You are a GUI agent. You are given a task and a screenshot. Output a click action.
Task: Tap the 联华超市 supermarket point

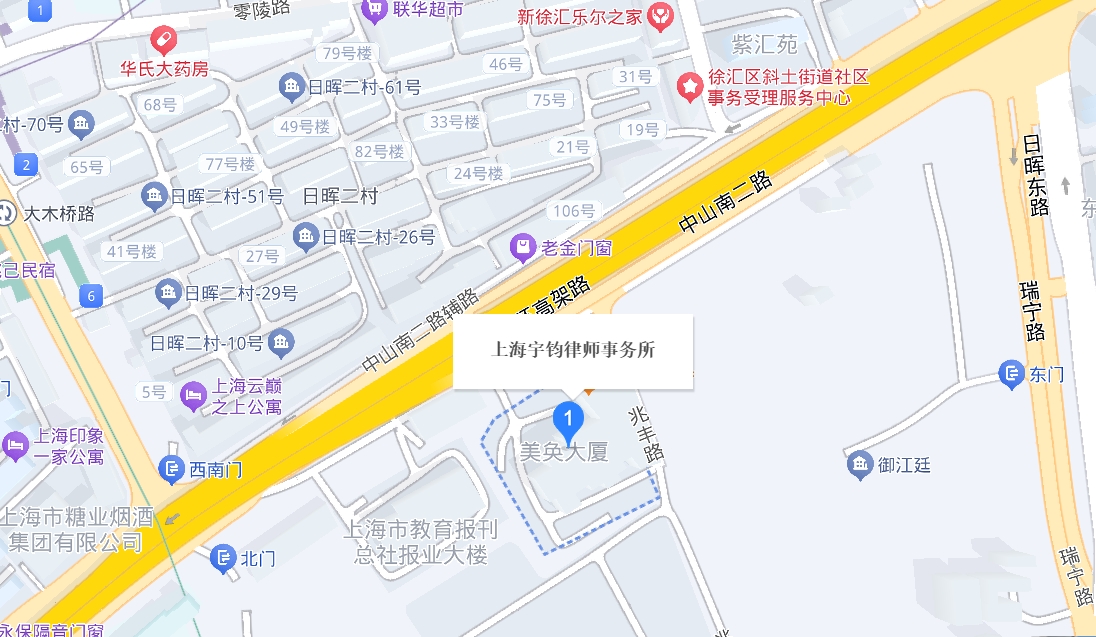pyautogui.click(x=375, y=11)
